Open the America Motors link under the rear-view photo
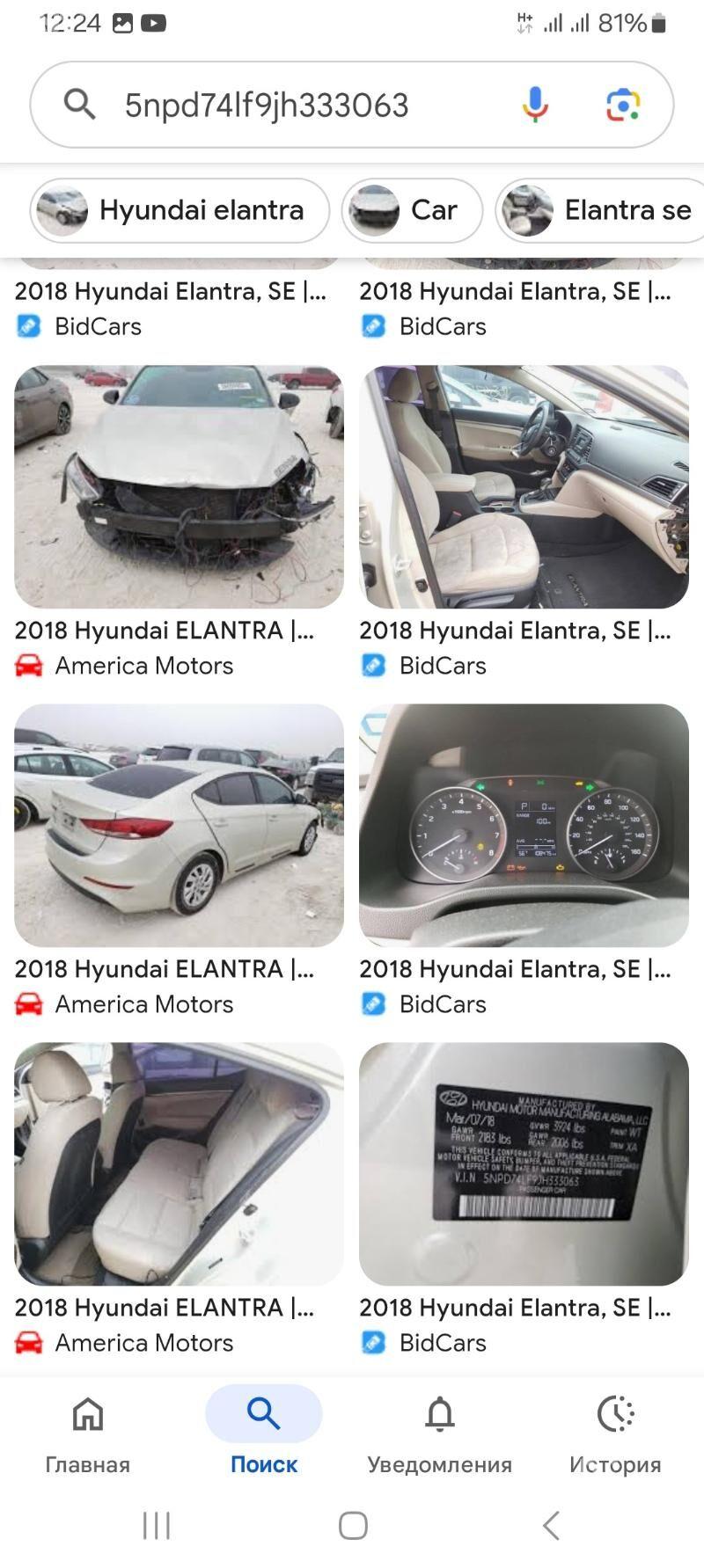The image size is (704, 1568). pos(143,1003)
